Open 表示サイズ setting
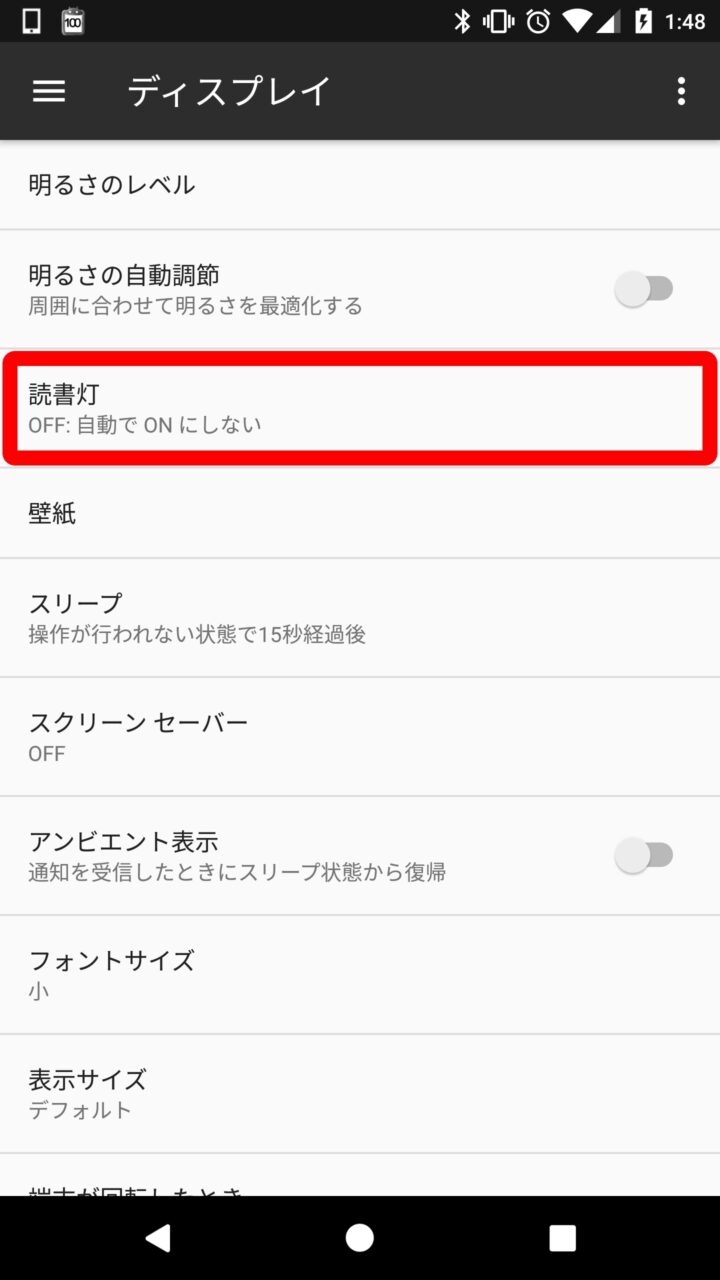The width and height of the screenshot is (720, 1280). (360, 1093)
